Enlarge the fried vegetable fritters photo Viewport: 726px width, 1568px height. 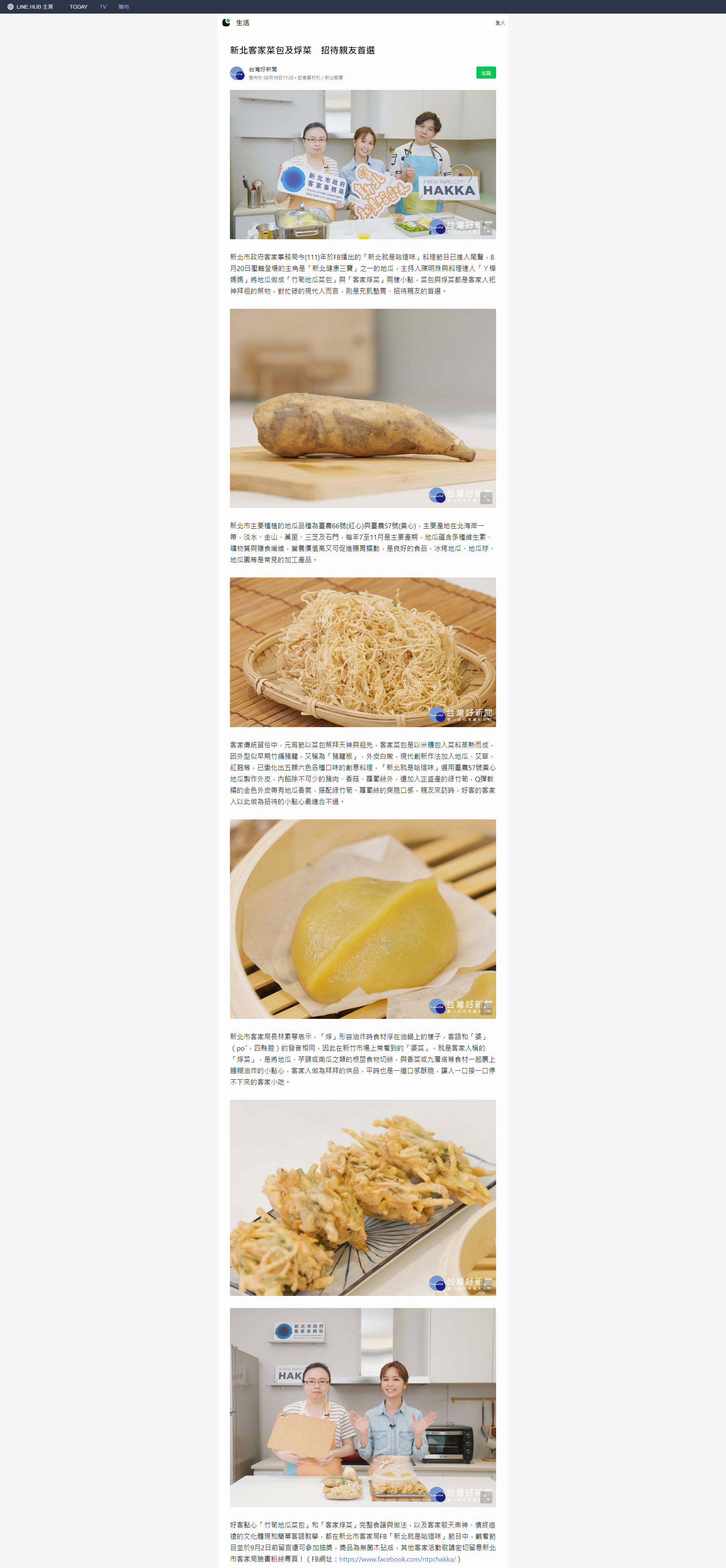coord(363,1197)
